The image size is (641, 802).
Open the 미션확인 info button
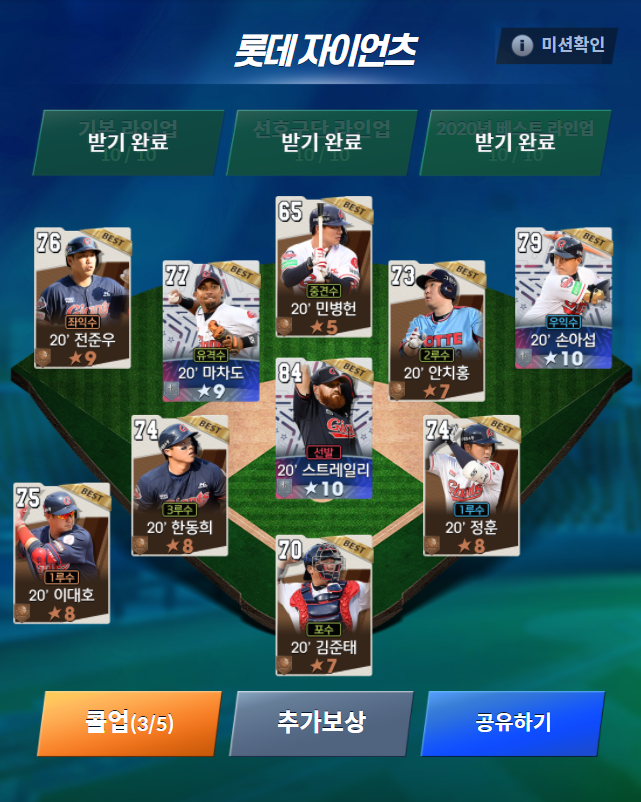(557, 45)
